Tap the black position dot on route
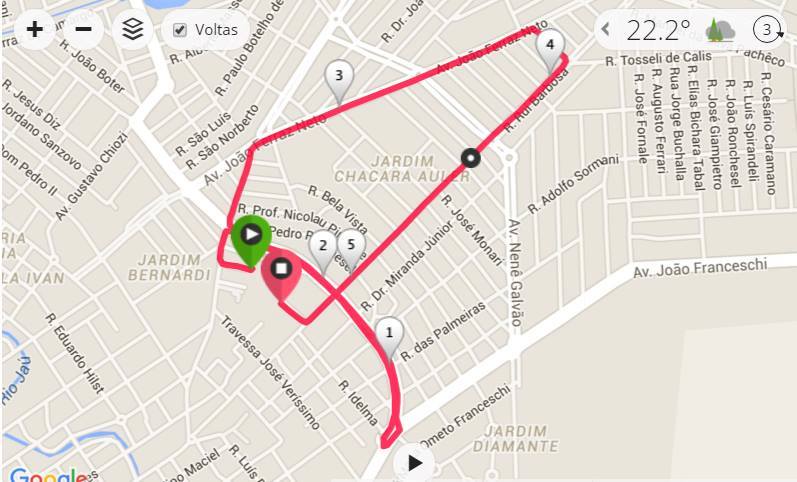The height and width of the screenshot is (482, 797). [470, 157]
